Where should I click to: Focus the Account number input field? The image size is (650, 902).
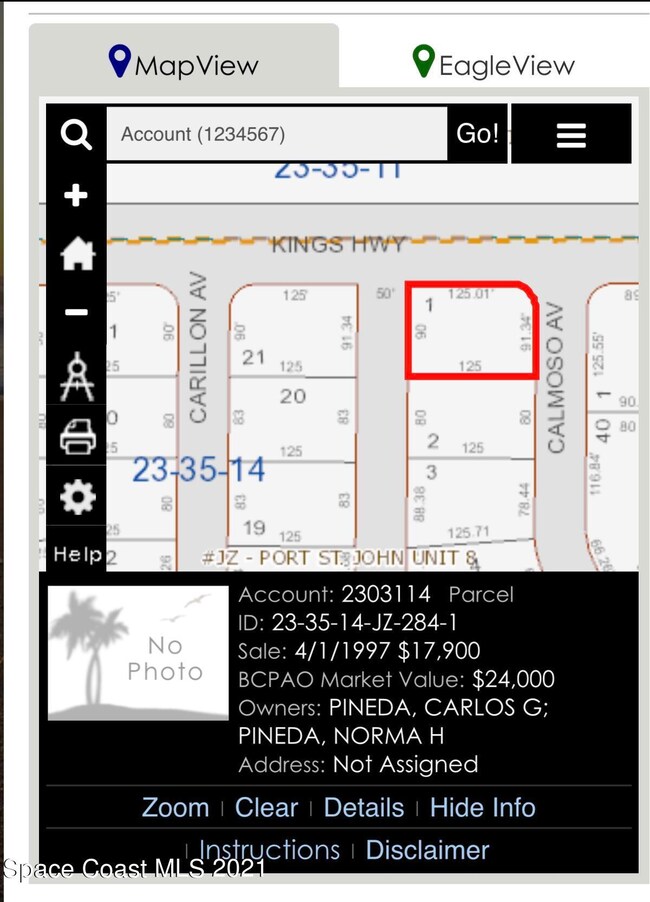click(x=276, y=134)
